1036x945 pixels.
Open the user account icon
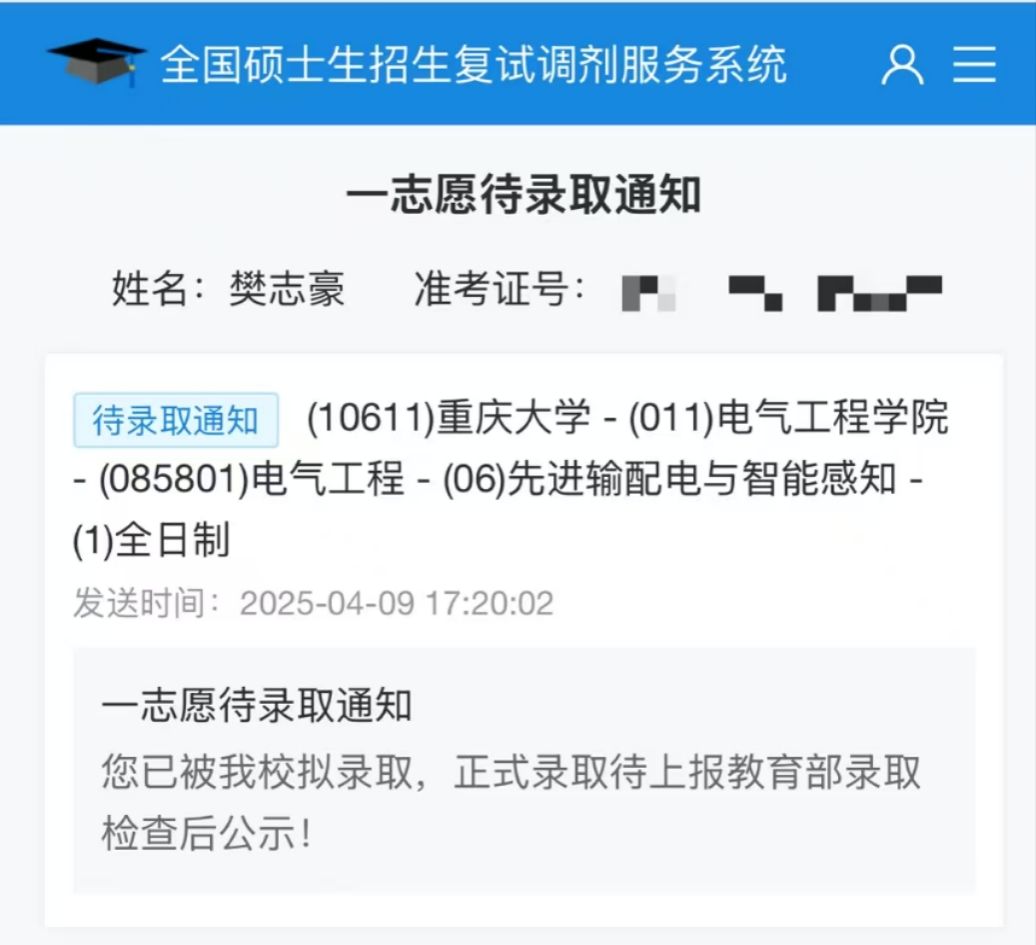pyautogui.click(x=902, y=64)
